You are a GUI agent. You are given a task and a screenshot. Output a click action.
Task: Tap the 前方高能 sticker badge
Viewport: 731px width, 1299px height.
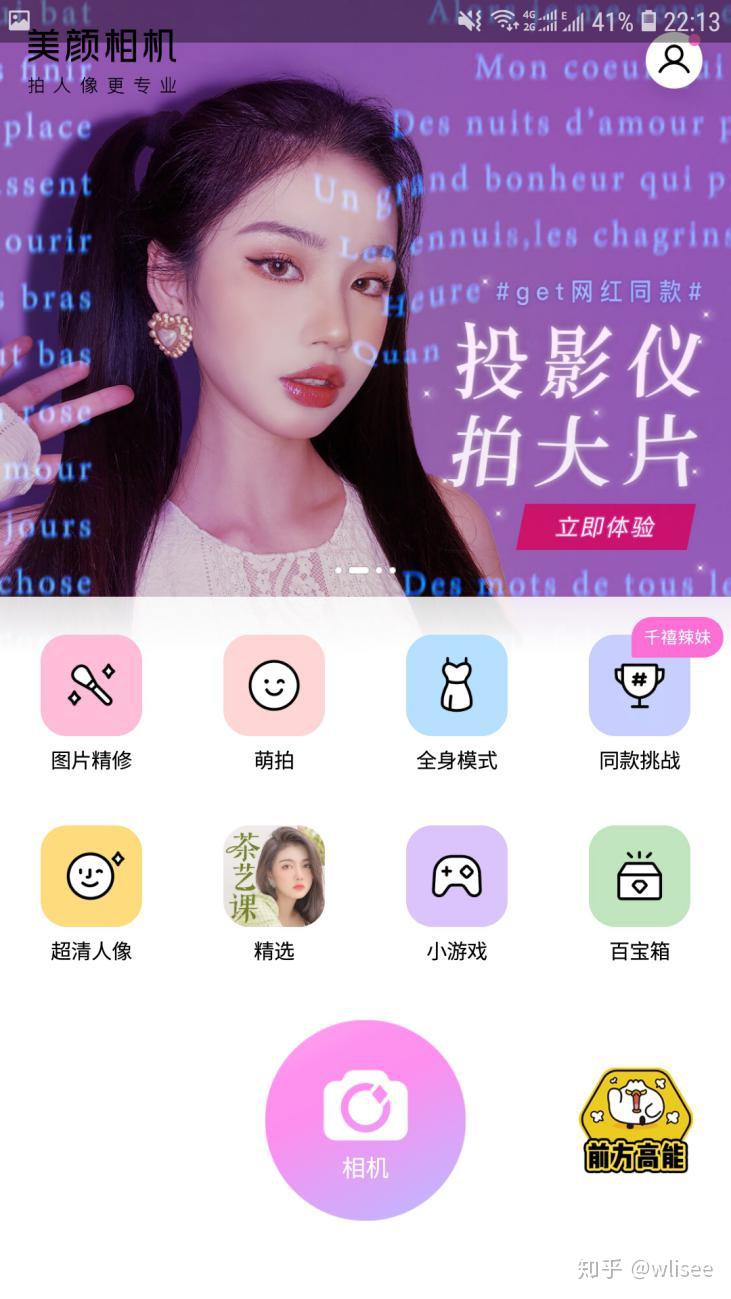click(637, 1120)
